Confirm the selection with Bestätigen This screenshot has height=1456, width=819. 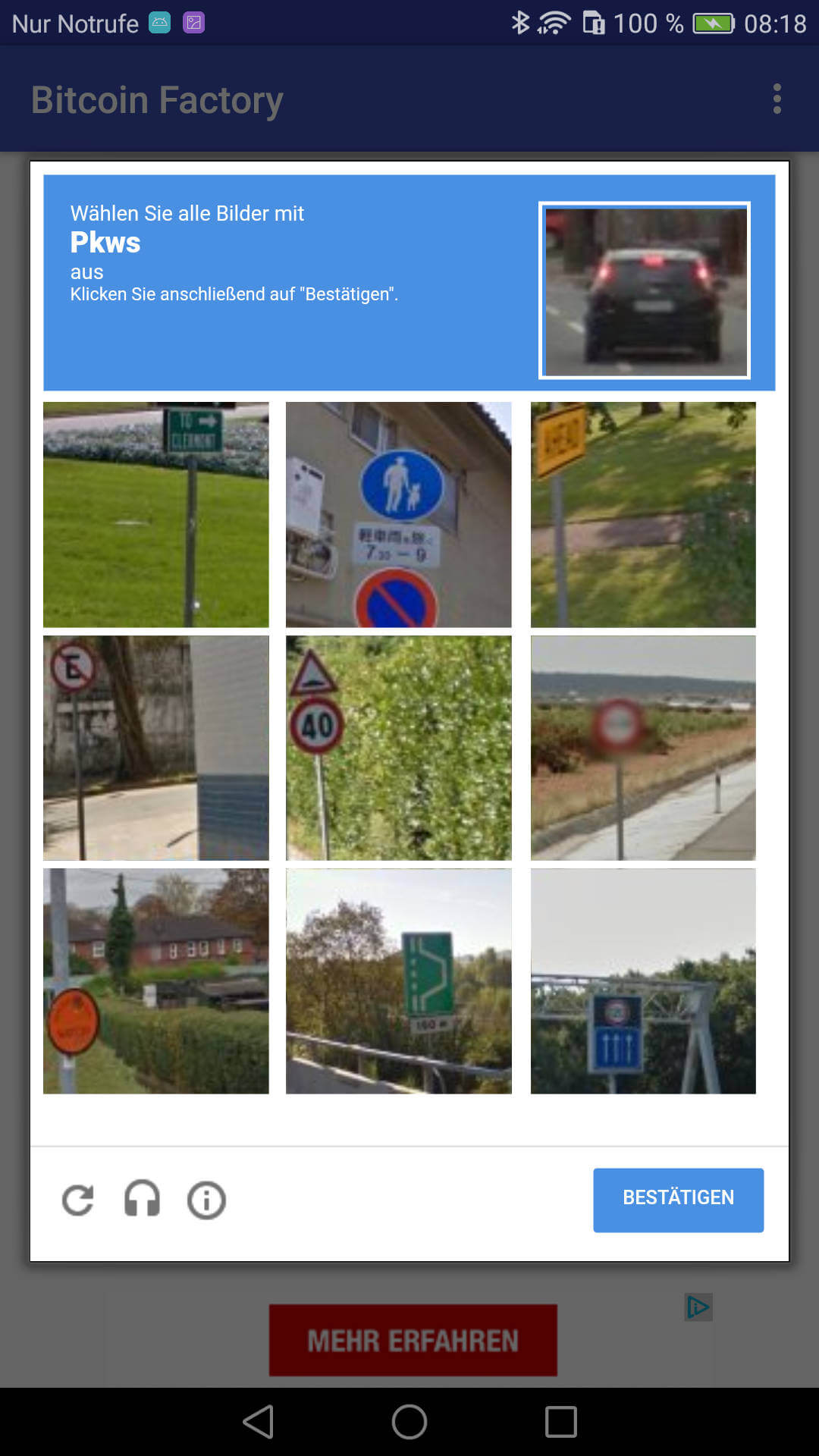[678, 1200]
